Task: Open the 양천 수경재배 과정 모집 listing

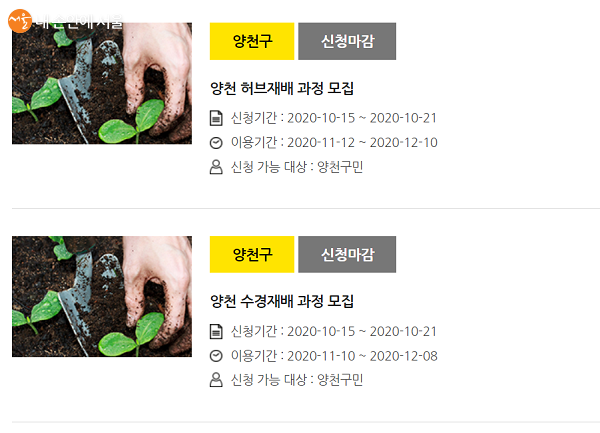Action: 283,301
